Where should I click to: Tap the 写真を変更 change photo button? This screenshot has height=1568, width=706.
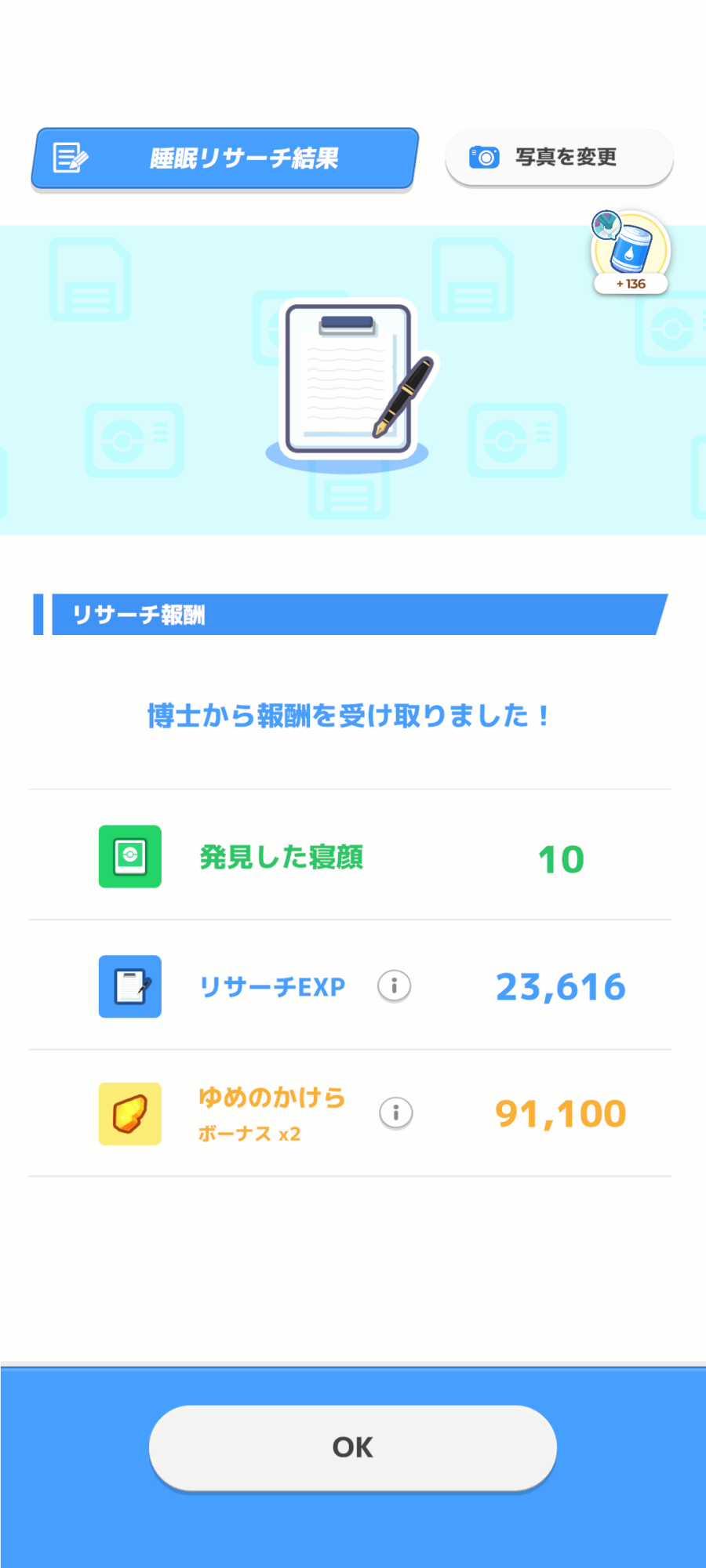coord(559,158)
